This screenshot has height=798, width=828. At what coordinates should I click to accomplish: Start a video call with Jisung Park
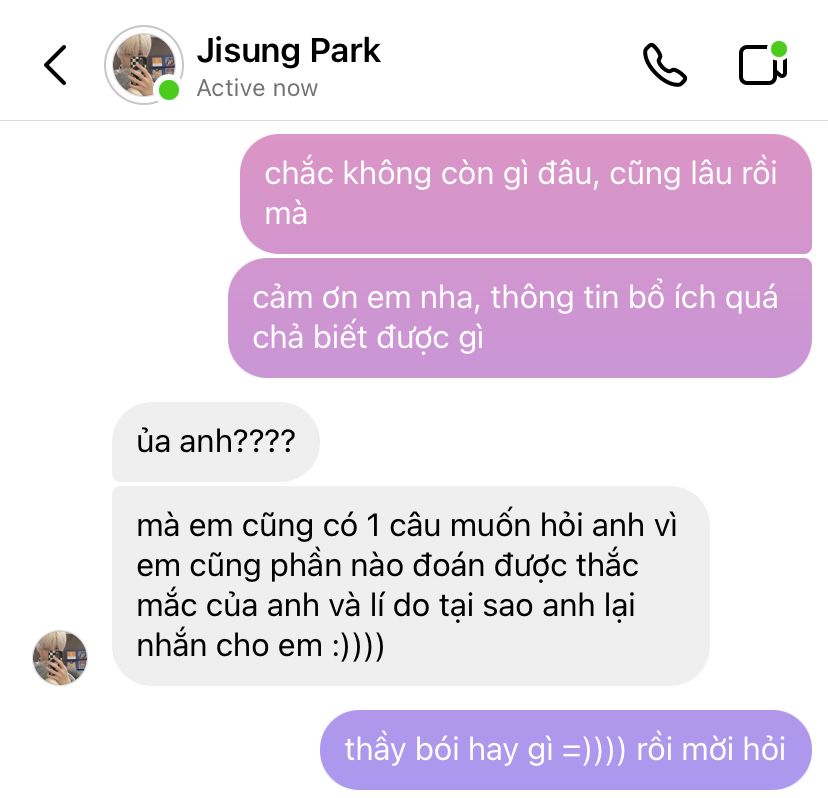pos(763,65)
